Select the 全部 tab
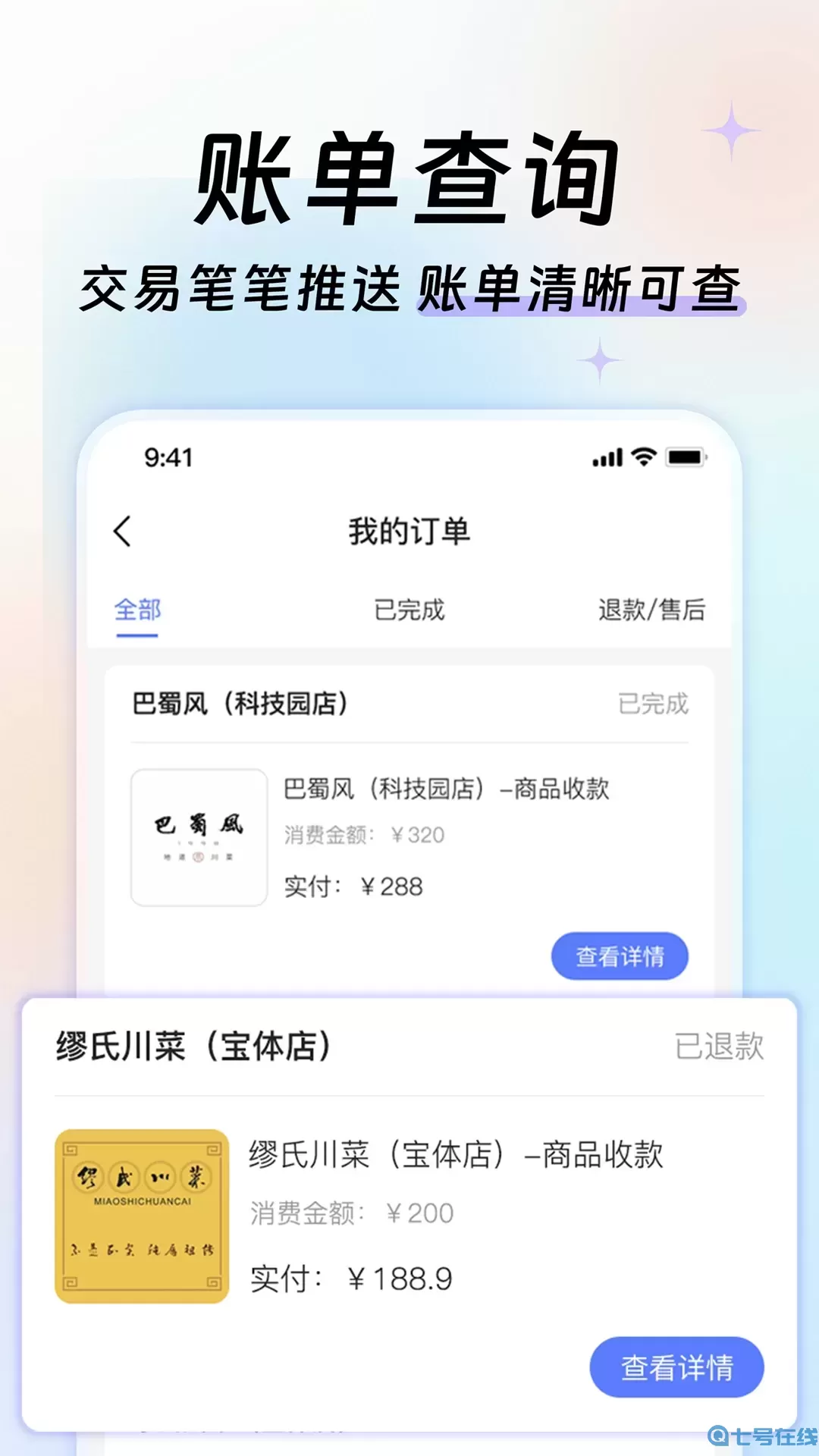 point(139,610)
